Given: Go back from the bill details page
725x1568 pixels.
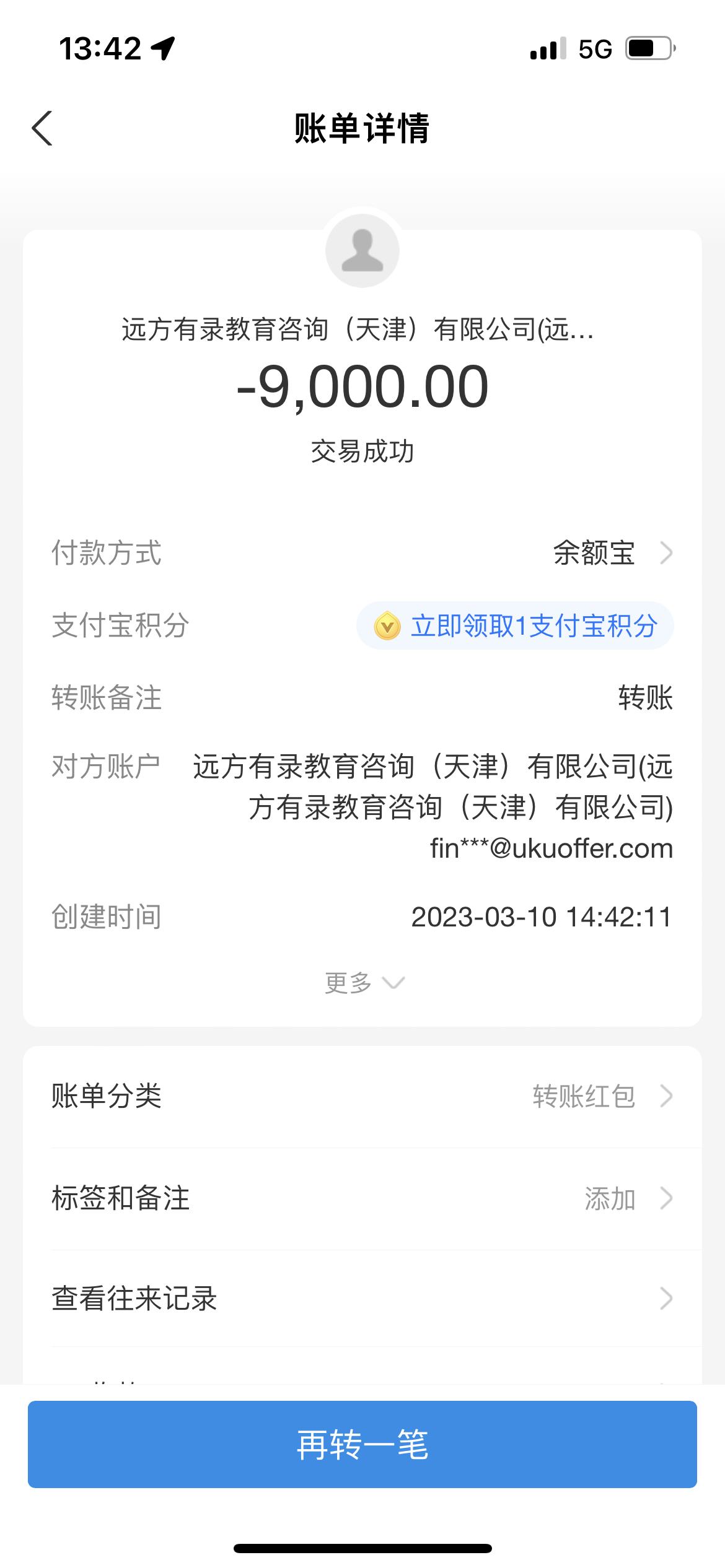Looking at the screenshot, I should (42, 128).
